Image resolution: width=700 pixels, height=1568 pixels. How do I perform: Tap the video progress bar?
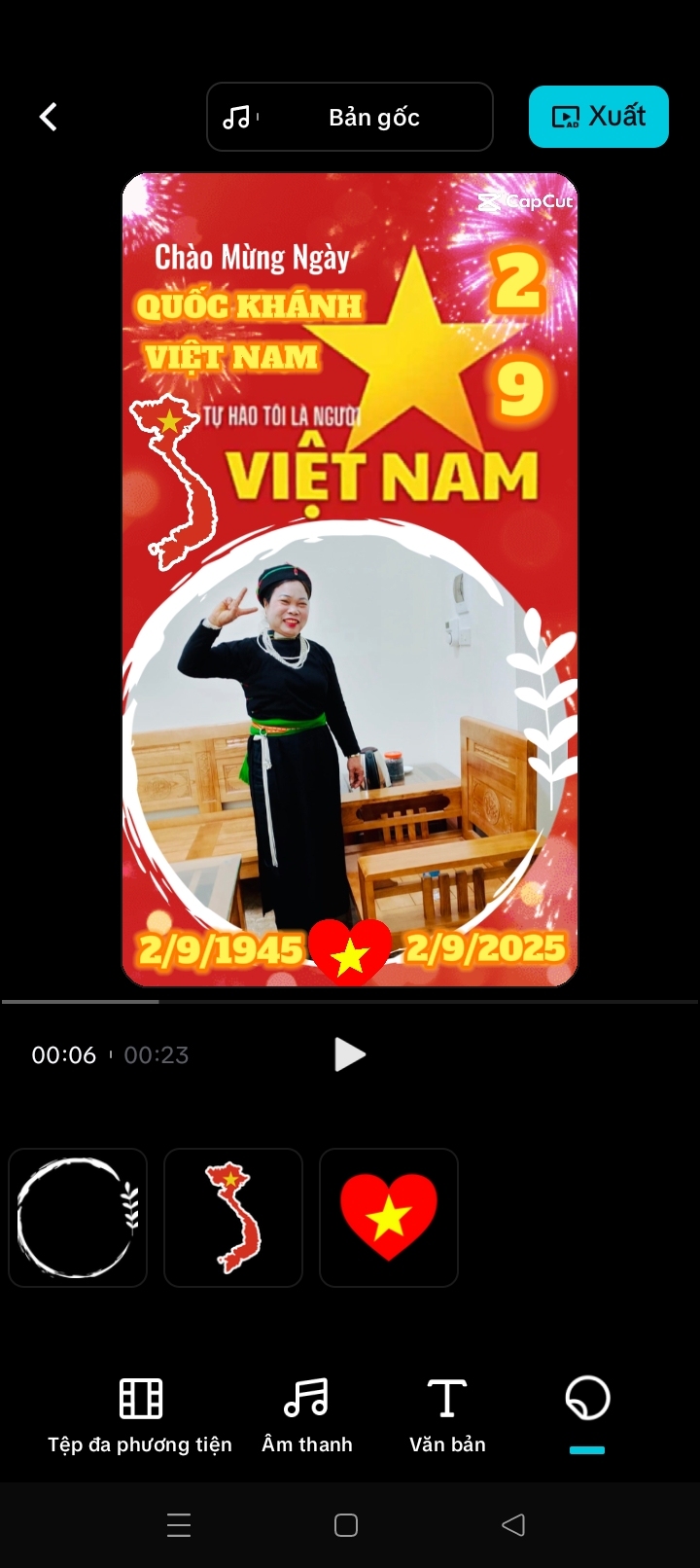tap(350, 1001)
